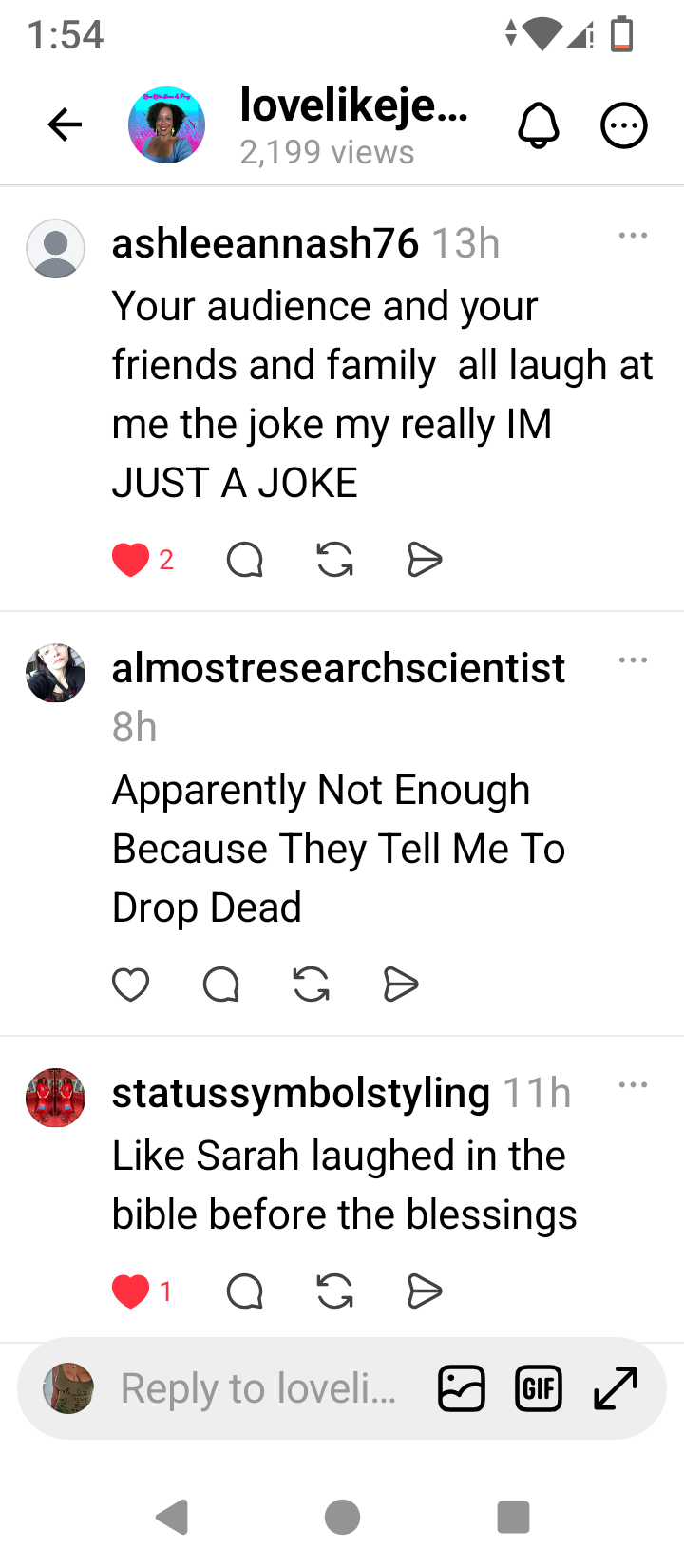Reply to ashleeannash76's comment

[x=245, y=560]
